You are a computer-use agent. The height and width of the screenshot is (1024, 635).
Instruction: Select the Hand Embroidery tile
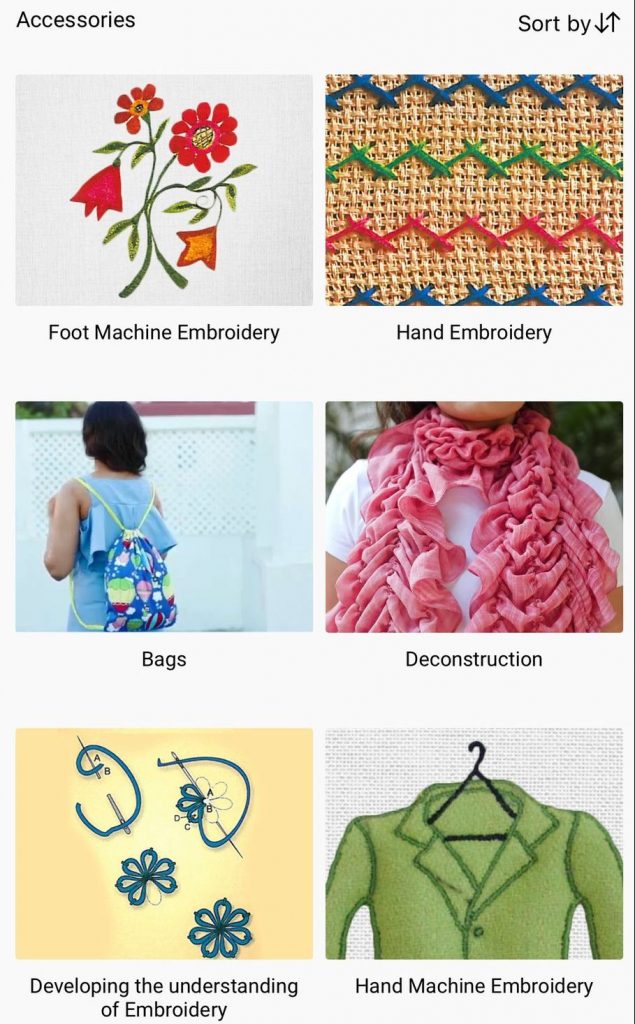474,190
